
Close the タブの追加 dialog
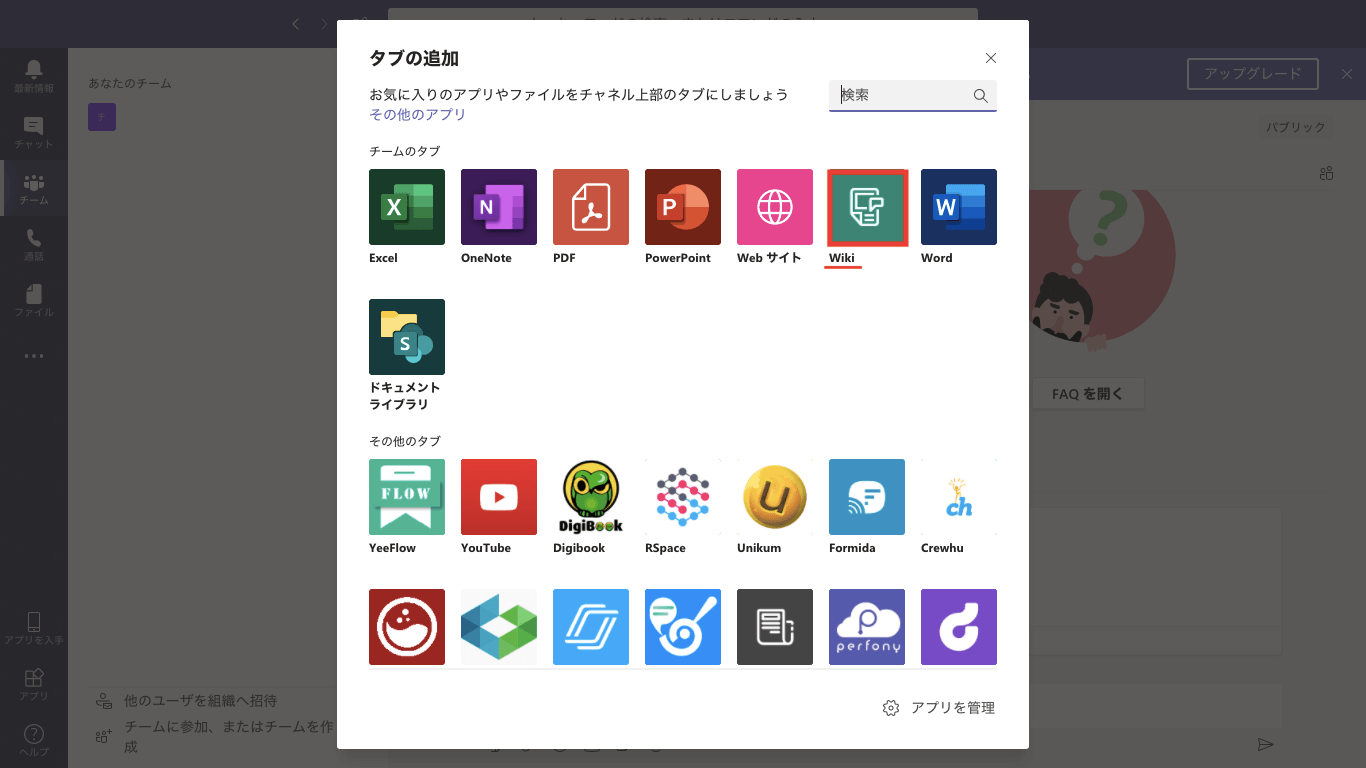point(991,58)
